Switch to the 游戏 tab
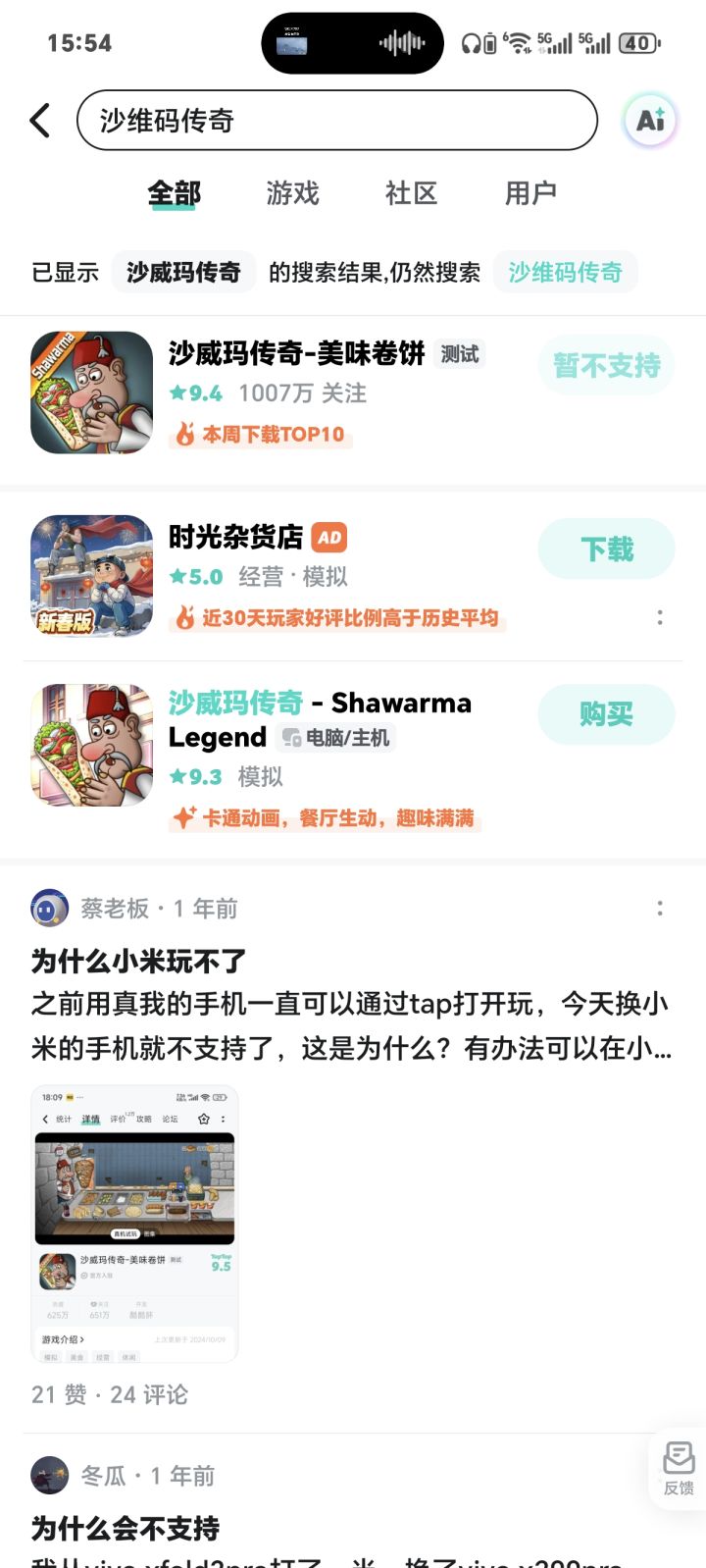Image resolution: width=706 pixels, height=1568 pixels. pos(290,194)
